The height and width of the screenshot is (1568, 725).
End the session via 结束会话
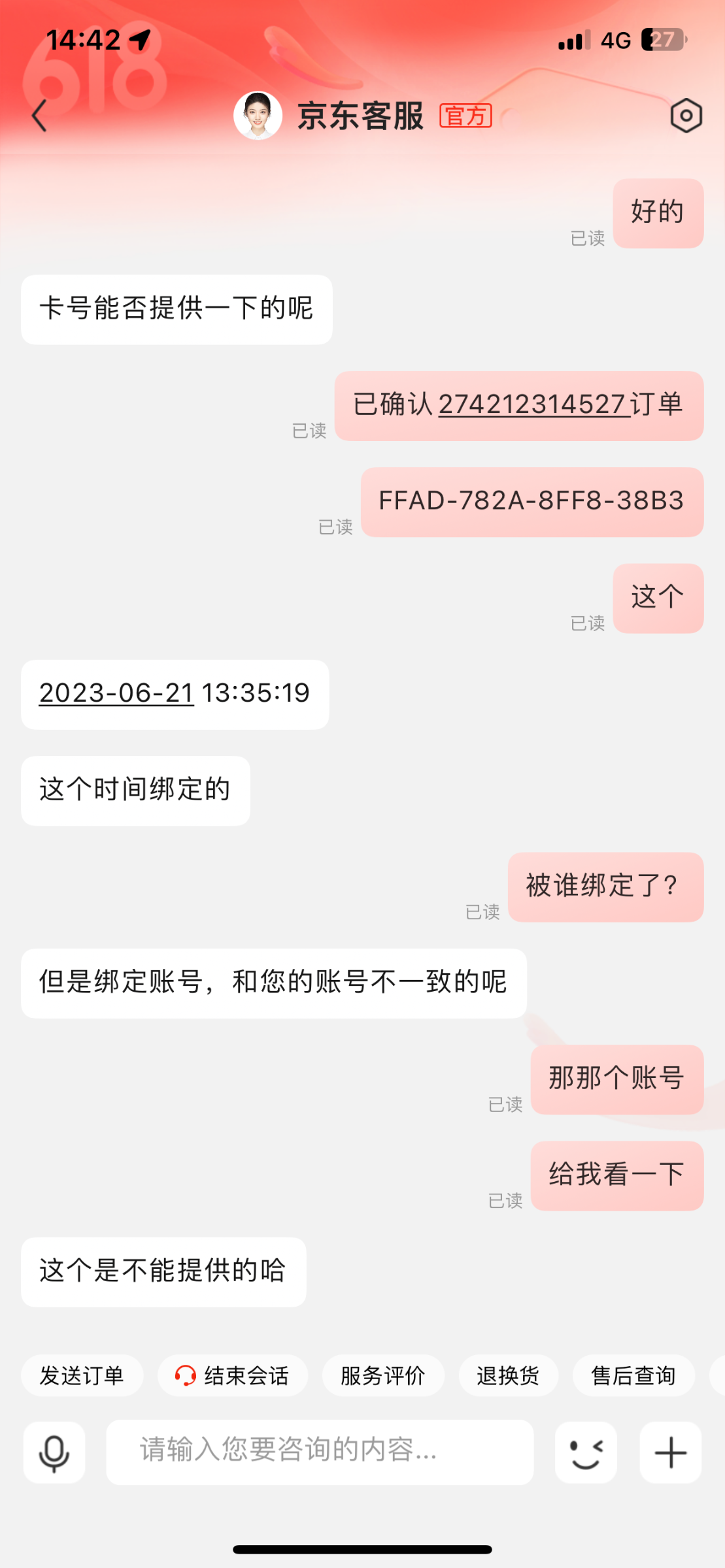click(232, 1375)
